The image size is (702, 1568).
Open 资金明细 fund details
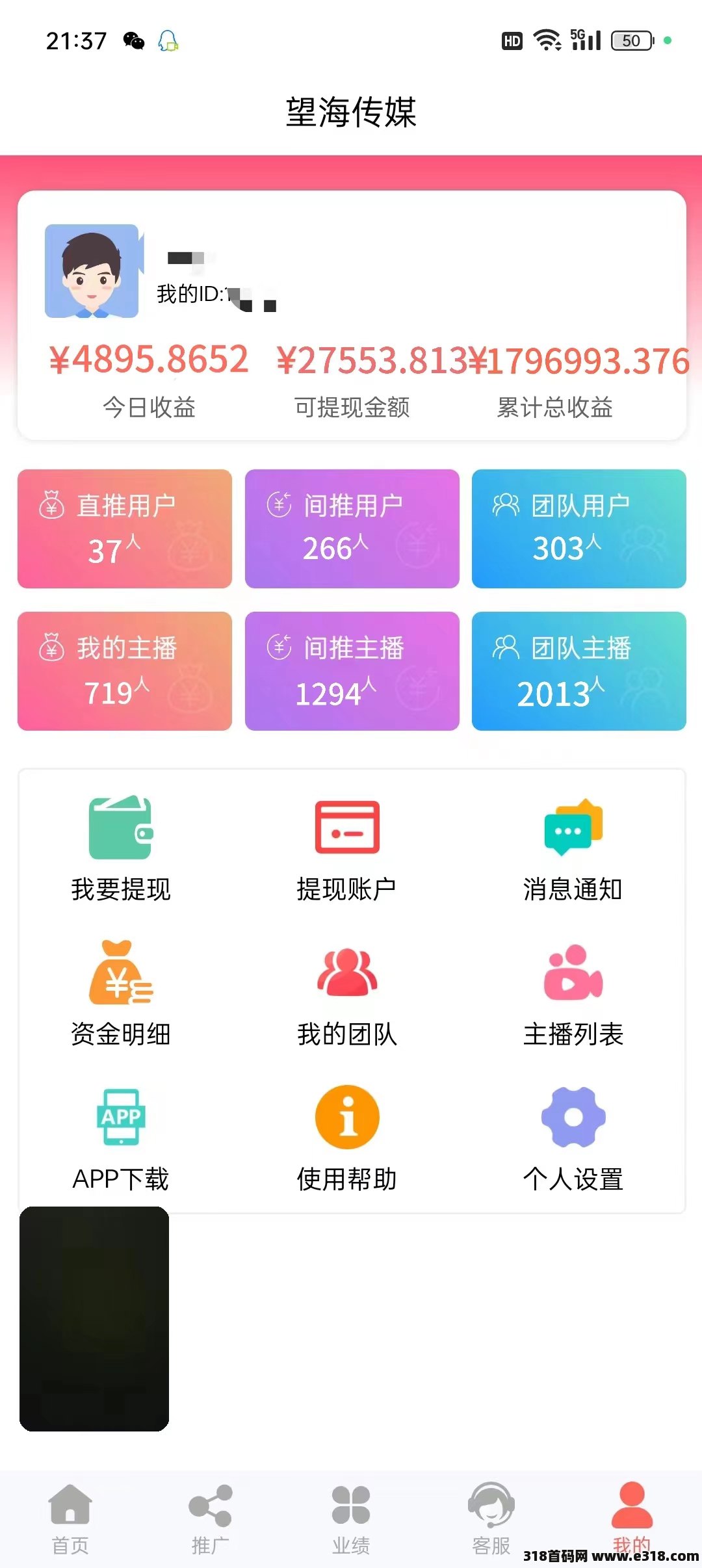pos(121,994)
